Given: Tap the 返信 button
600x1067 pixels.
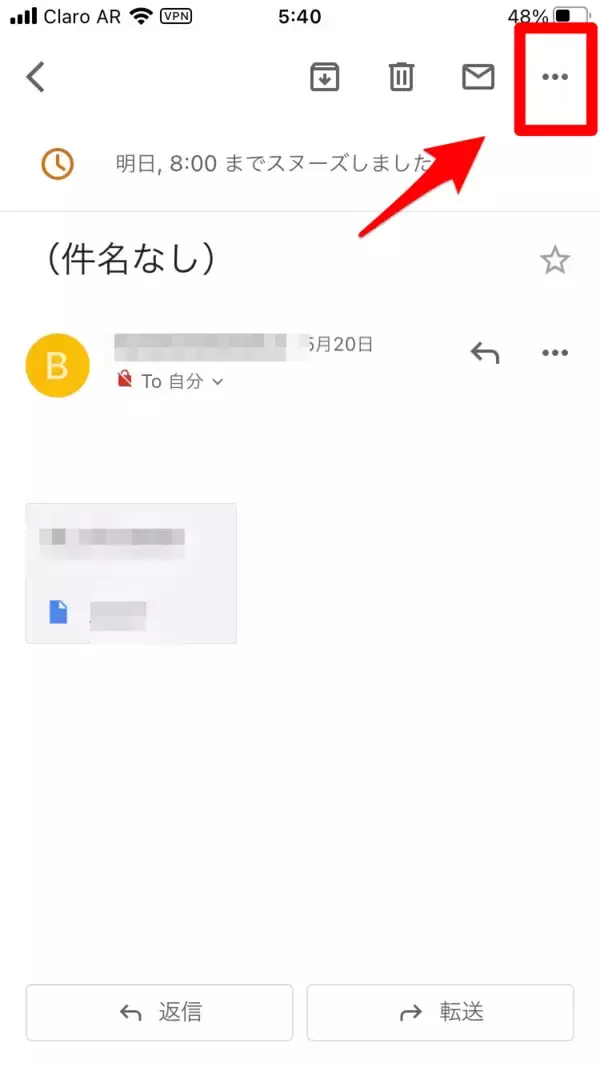Looking at the screenshot, I should tap(159, 1013).
